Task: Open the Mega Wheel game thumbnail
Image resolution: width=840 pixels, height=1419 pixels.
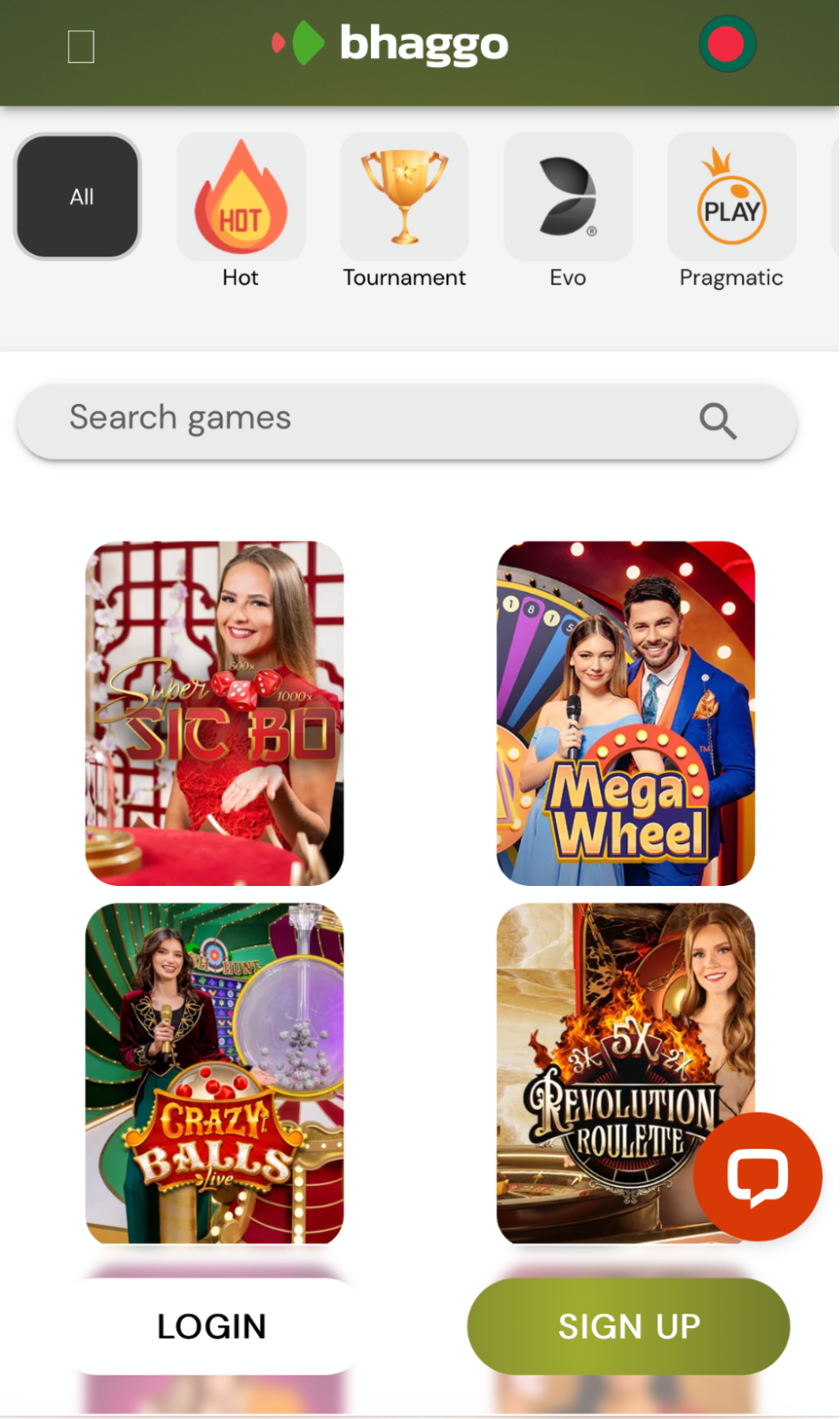Action: coord(625,712)
